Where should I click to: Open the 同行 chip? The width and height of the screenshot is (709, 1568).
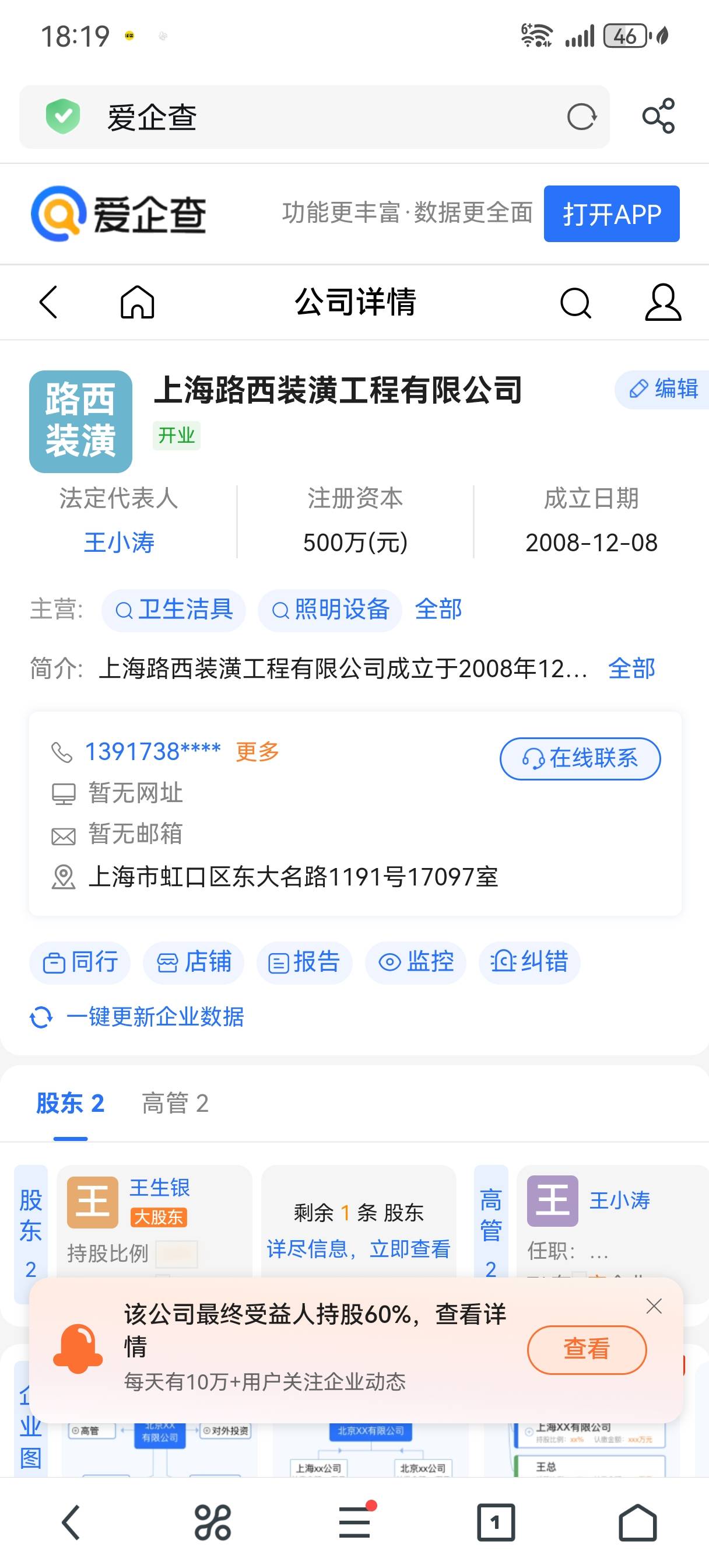tap(80, 963)
